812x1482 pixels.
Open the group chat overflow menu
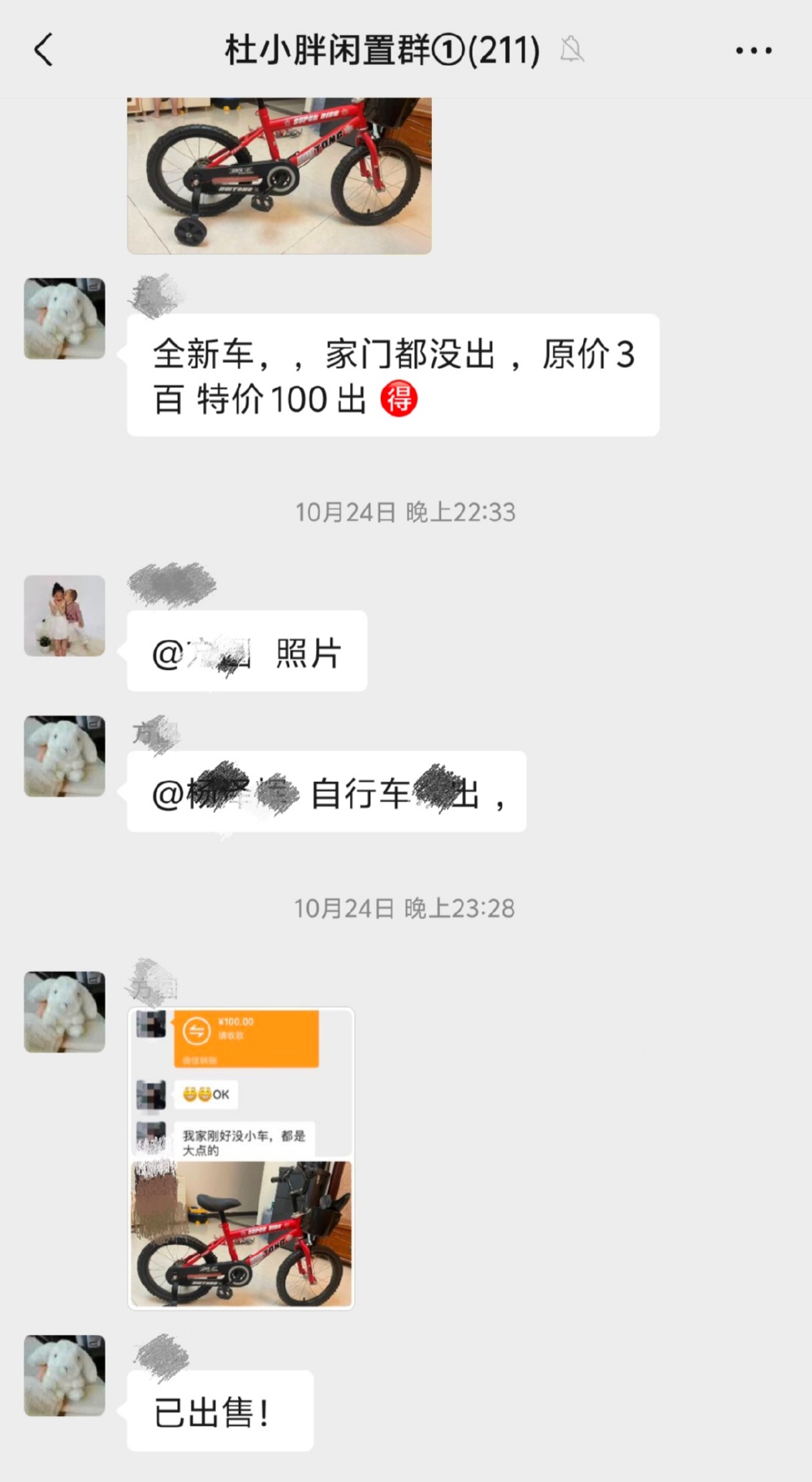click(753, 50)
